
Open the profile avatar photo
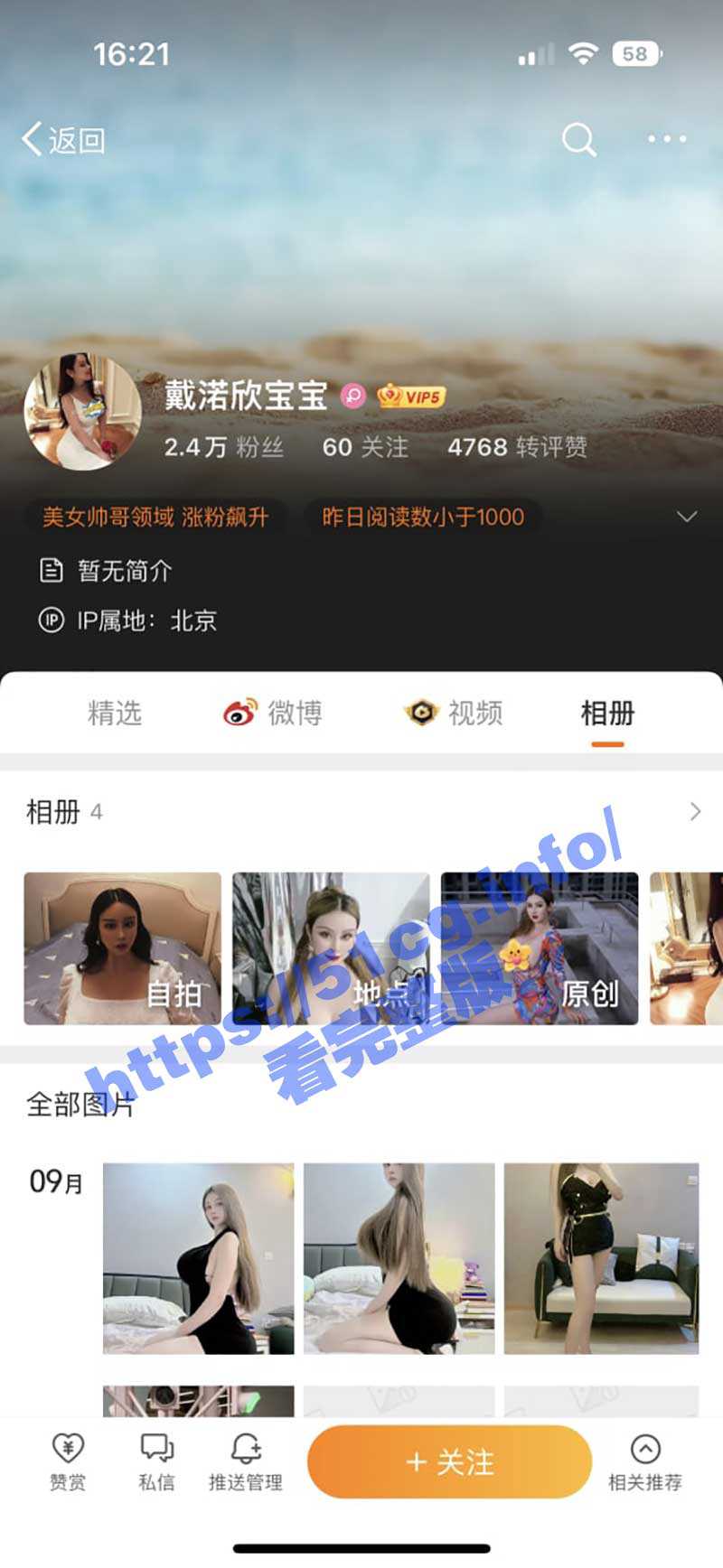point(82,412)
